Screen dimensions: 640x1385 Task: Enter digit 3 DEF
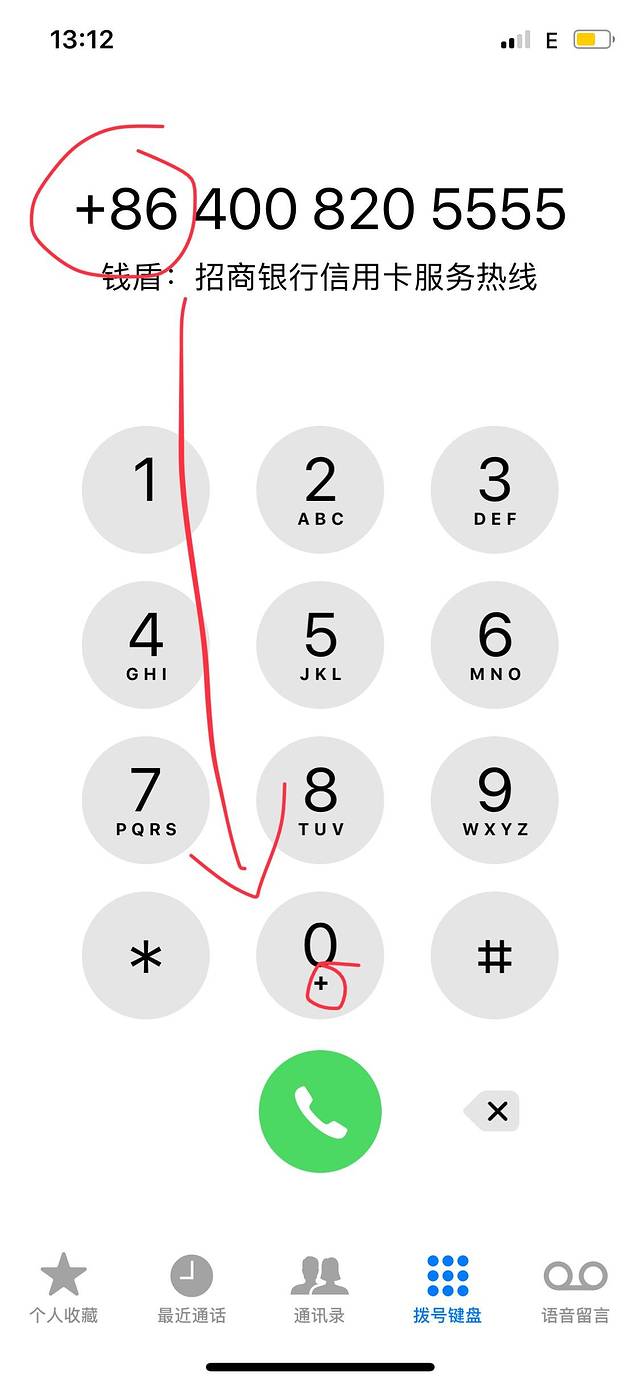pyautogui.click(x=495, y=490)
